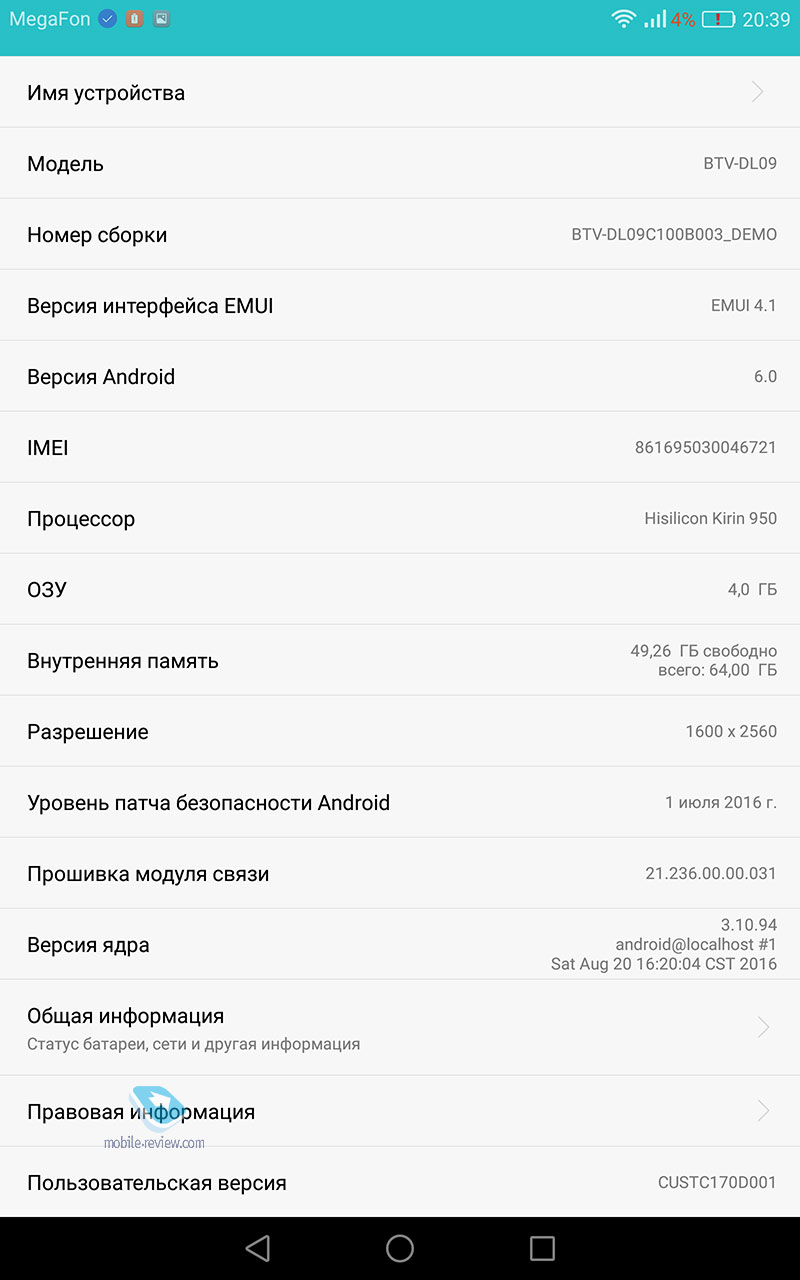Go to home screen via circle button
Viewport: 800px width, 1280px height.
point(400,1248)
